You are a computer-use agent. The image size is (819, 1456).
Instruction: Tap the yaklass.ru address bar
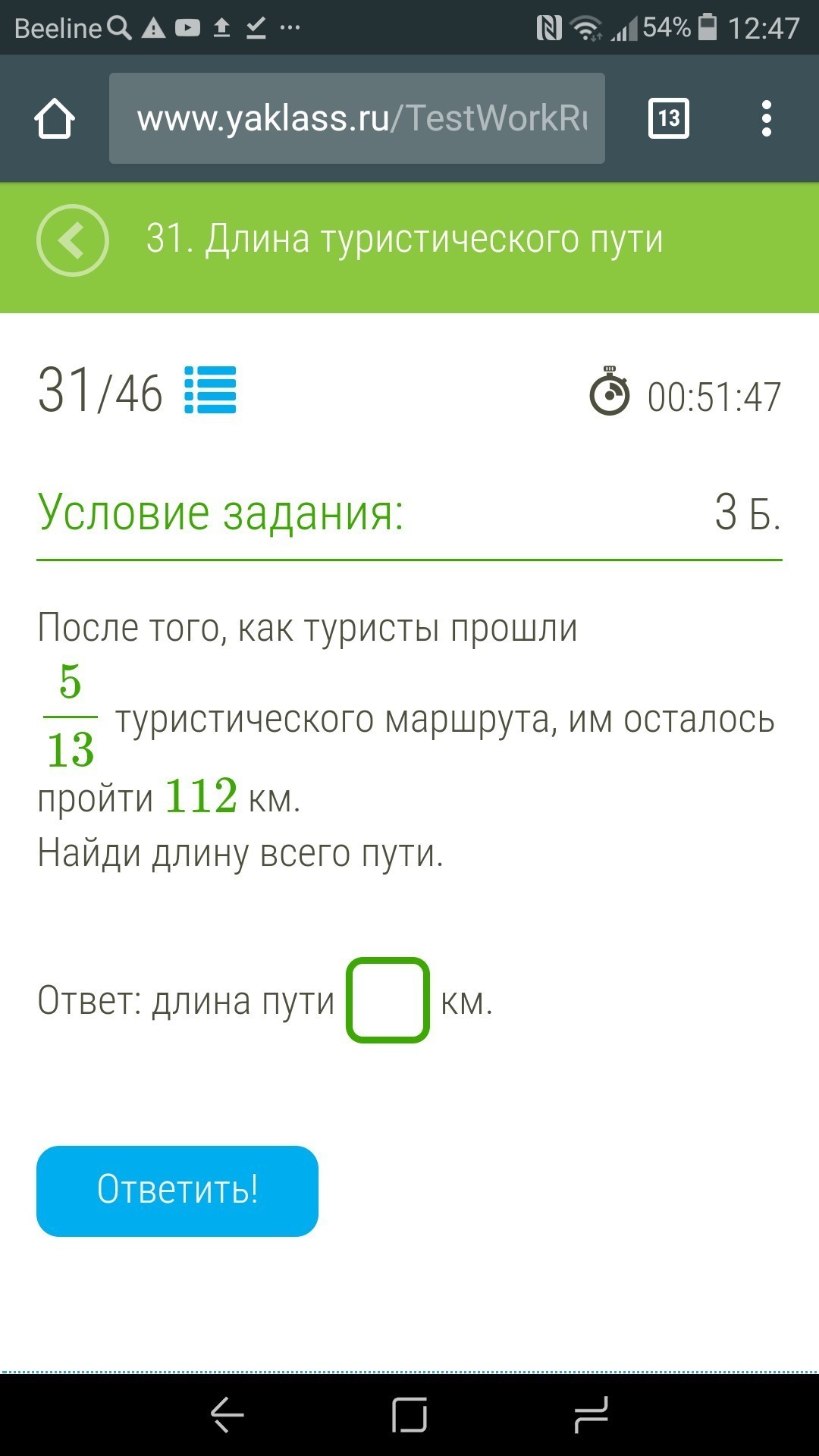tap(356, 119)
